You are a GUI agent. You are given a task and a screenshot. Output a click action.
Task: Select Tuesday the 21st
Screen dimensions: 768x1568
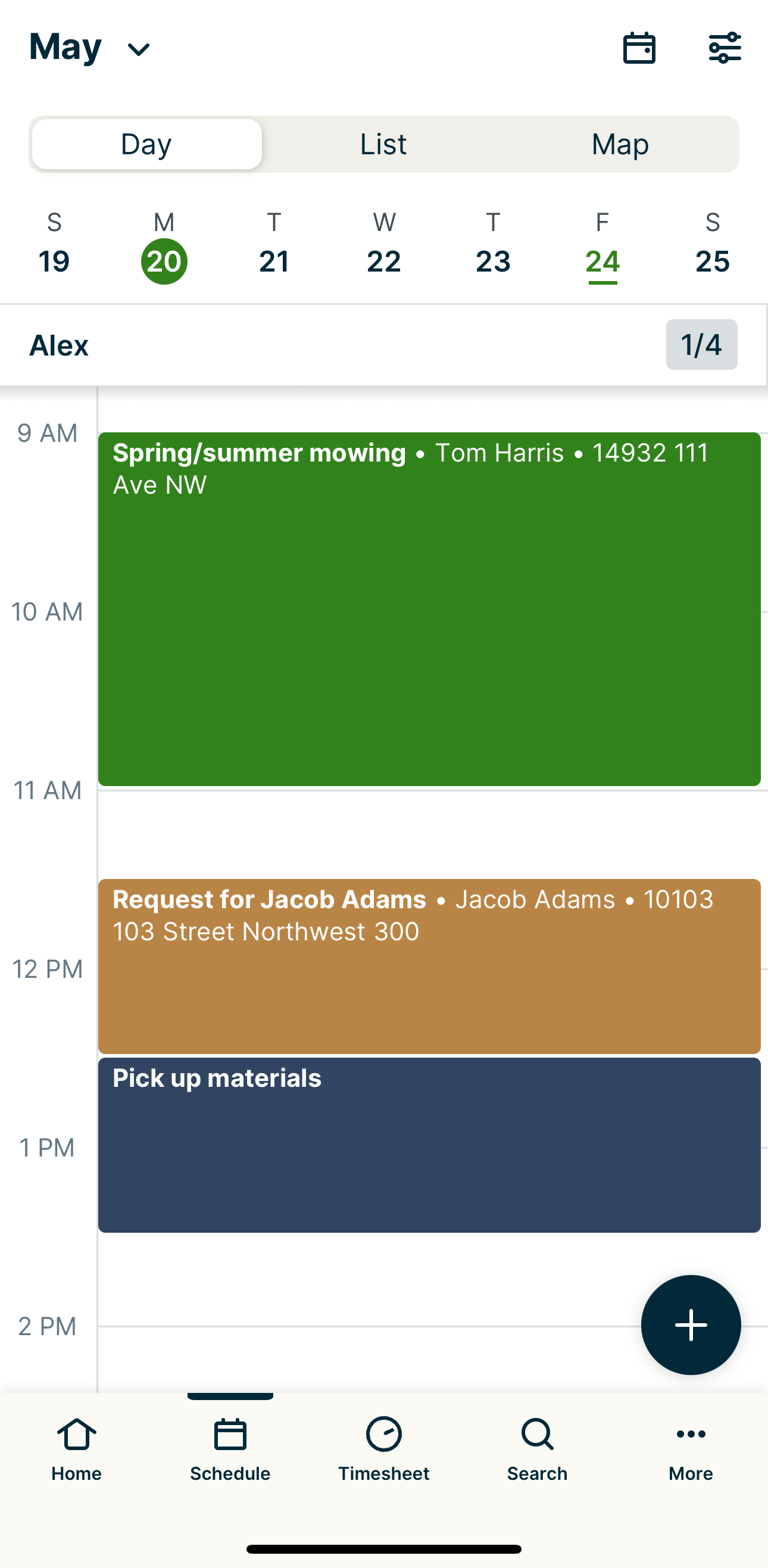274,248
